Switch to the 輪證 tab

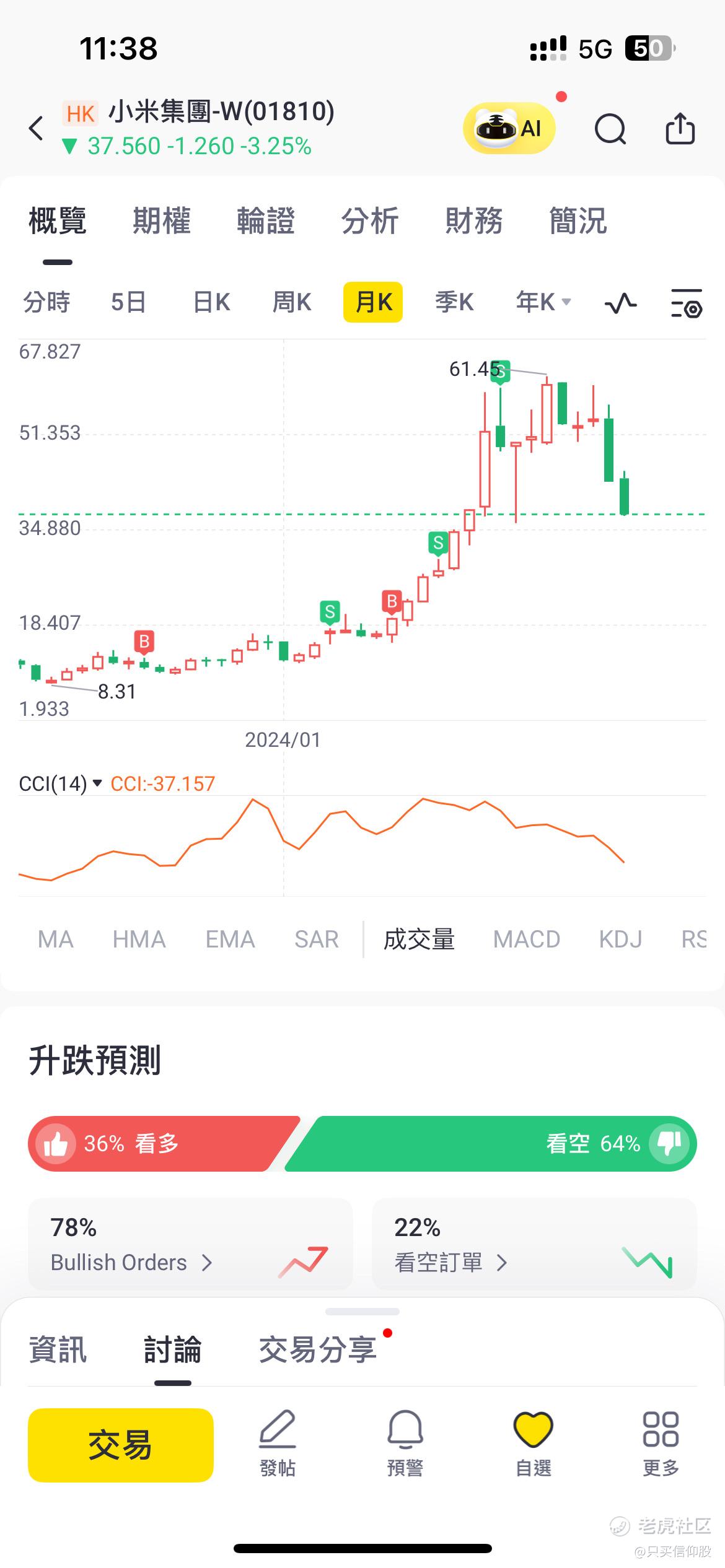point(266,221)
